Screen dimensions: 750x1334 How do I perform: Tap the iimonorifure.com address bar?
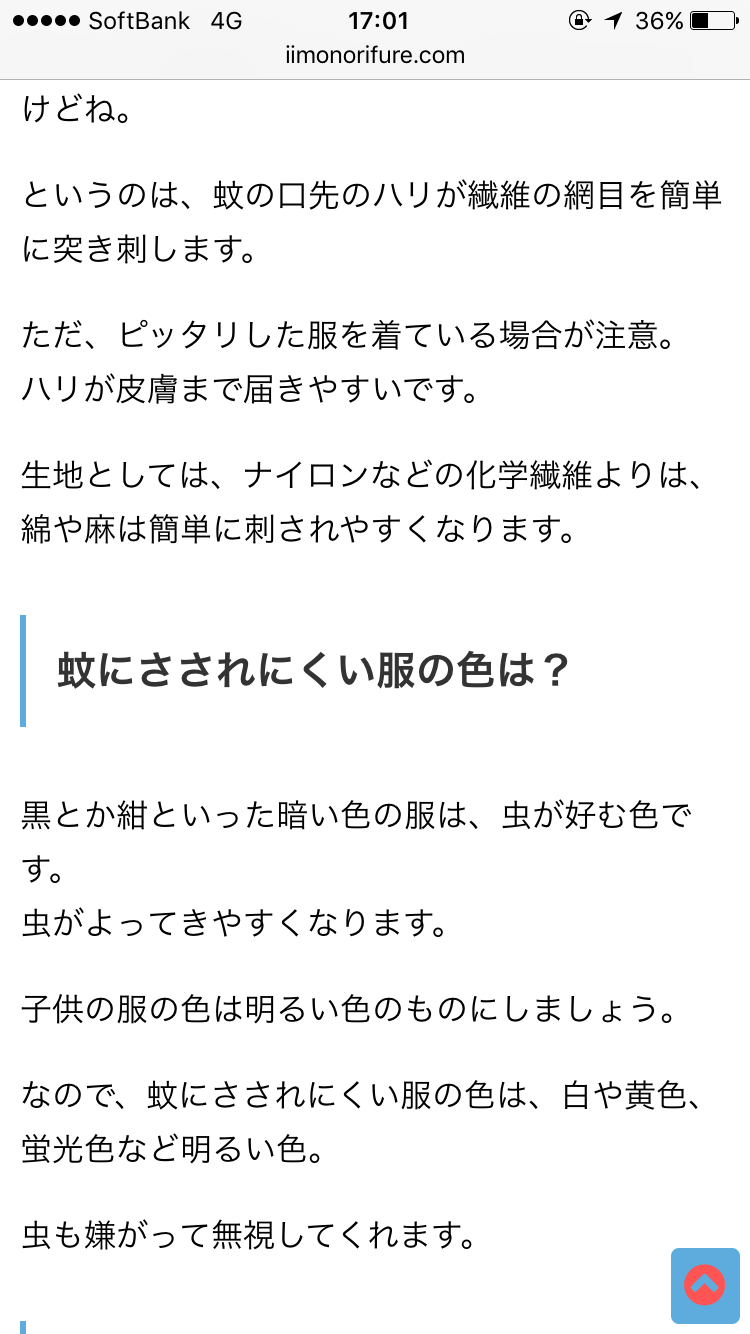pyautogui.click(x=375, y=56)
